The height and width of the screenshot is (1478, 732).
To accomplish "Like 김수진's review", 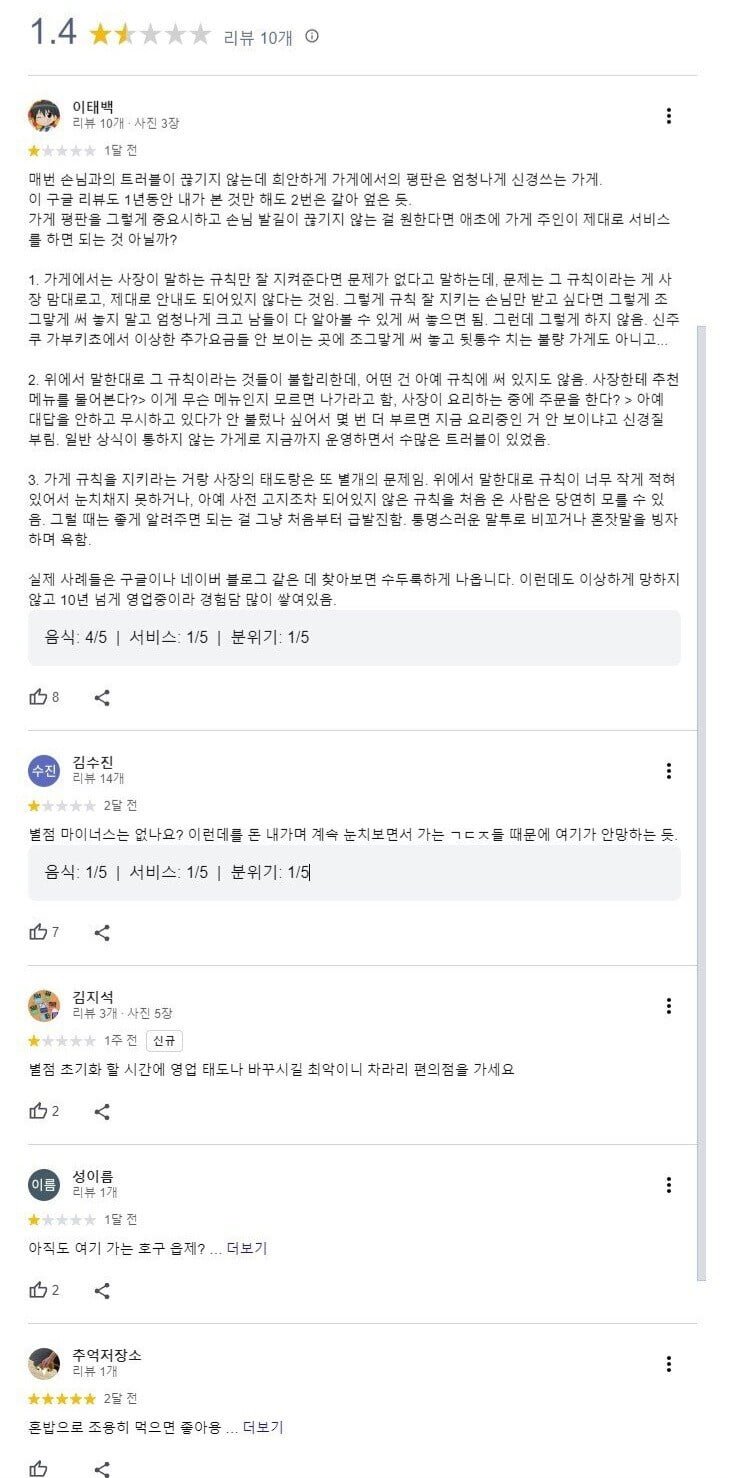I will (39, 932).
